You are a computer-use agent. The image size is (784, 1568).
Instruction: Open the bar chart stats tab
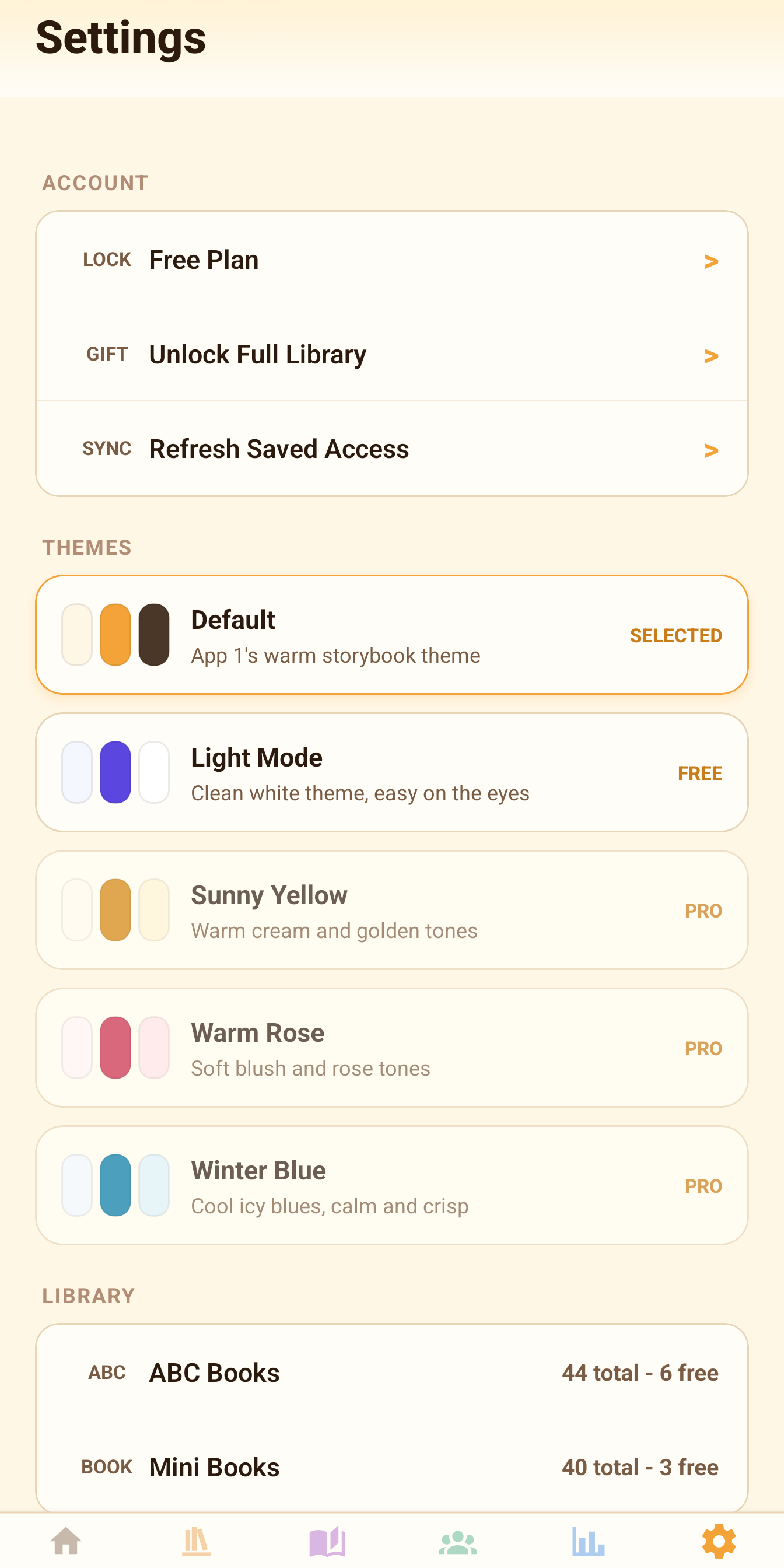click(x=588, y=1541)
